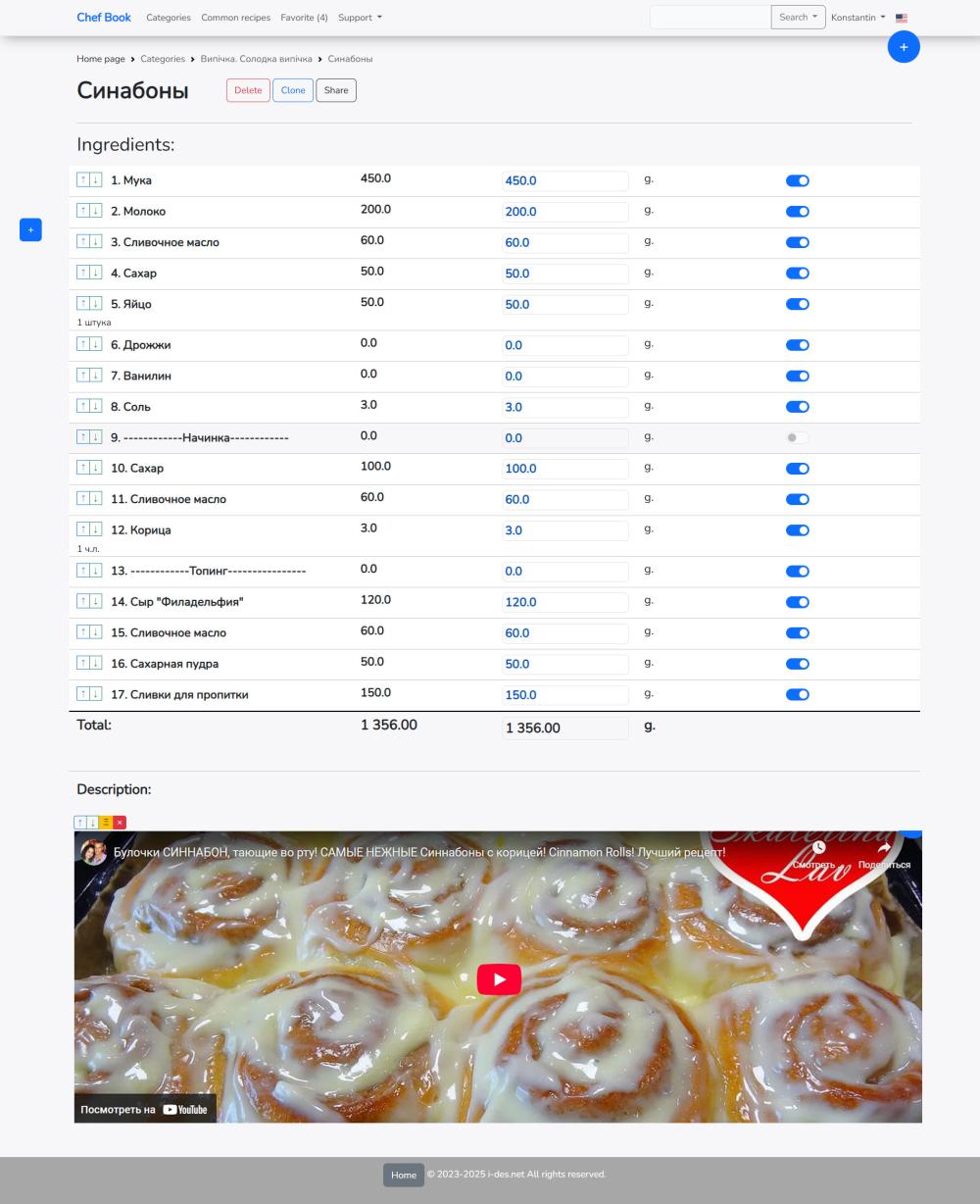Go to Common recipes
980x1204 pixels.
[x=236, y=18]
